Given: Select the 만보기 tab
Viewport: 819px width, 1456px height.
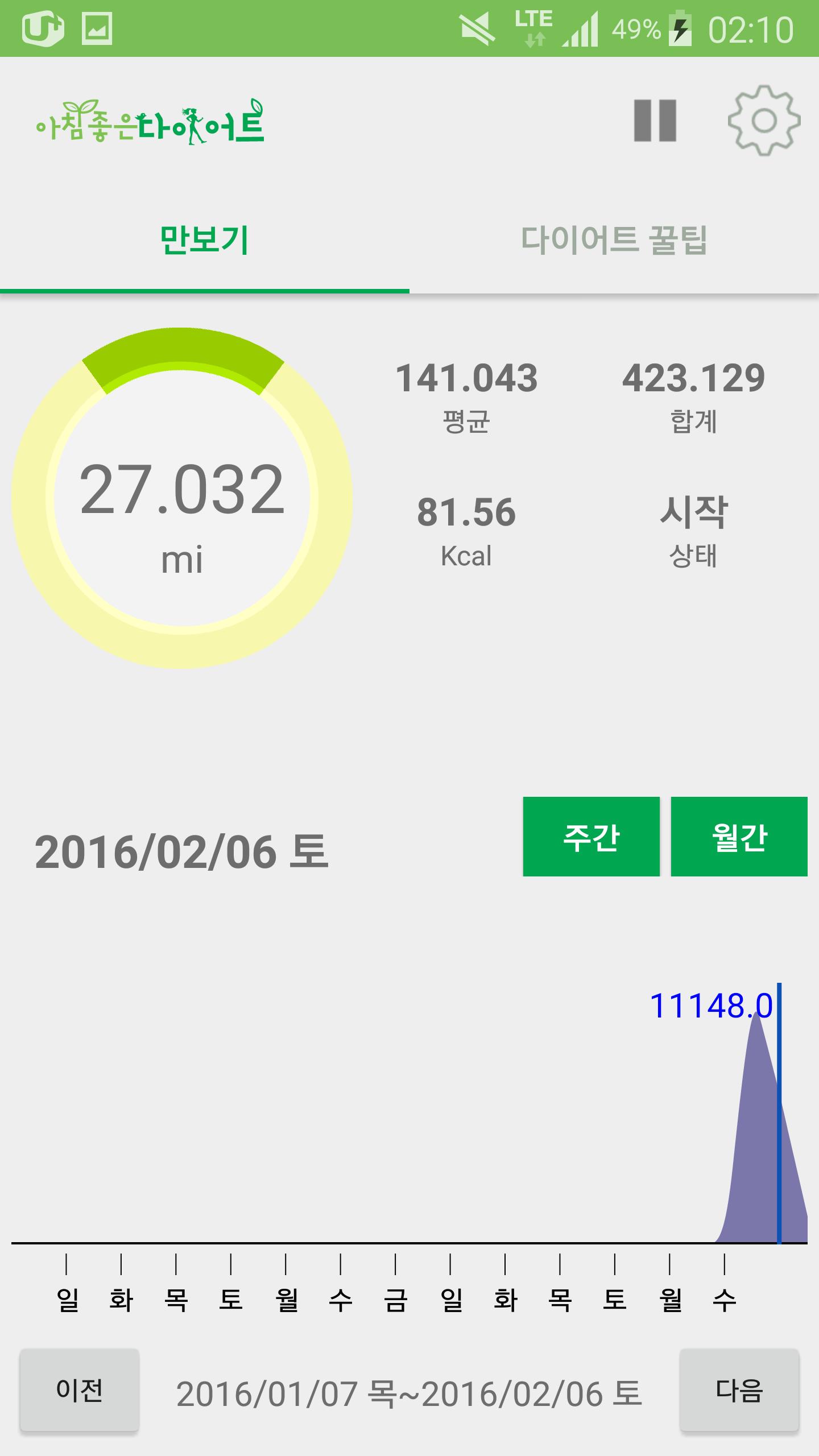Looking at the screenshot, I should tap(205, 240).
